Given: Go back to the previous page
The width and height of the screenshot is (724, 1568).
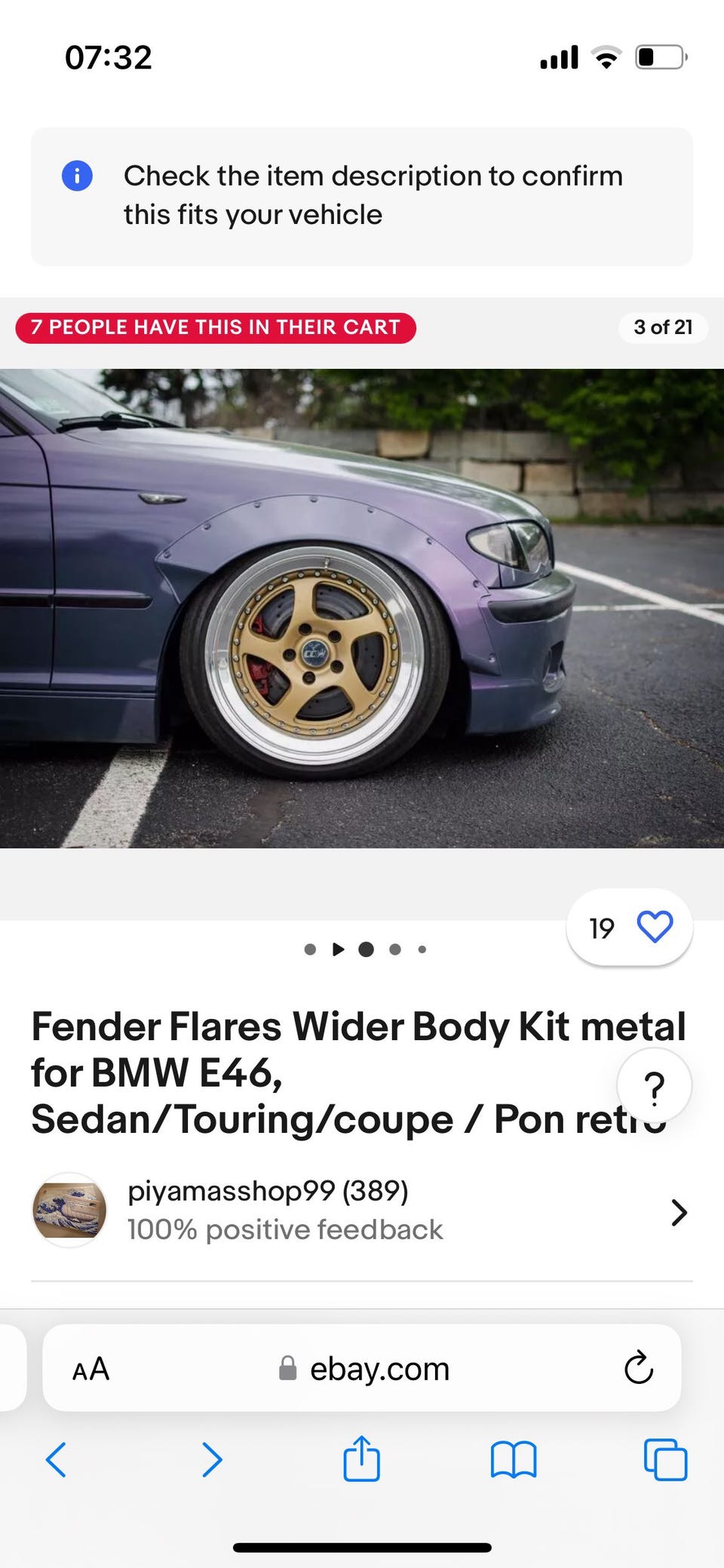Looking at the screenshot, I should pyautogui.click(x=57, y=1459).
